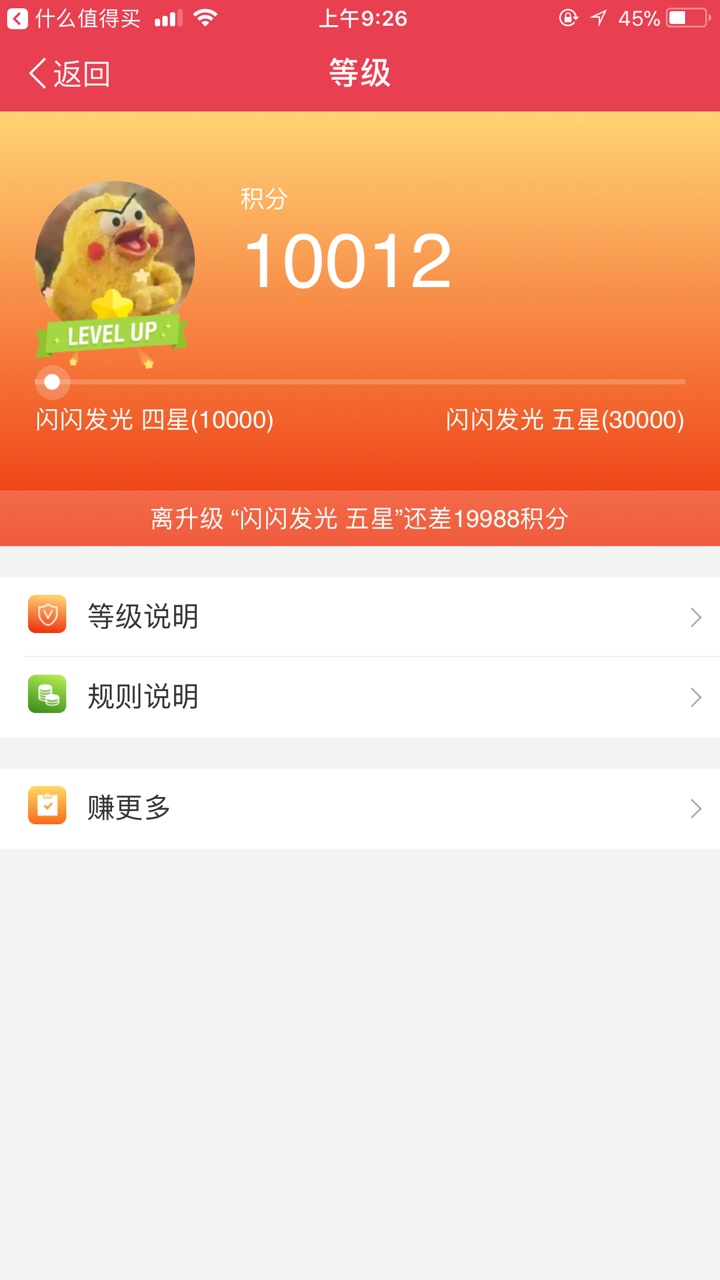Screen dimensions: 720x1280
Task: Open the 等级说明 row
Action: 360,616
